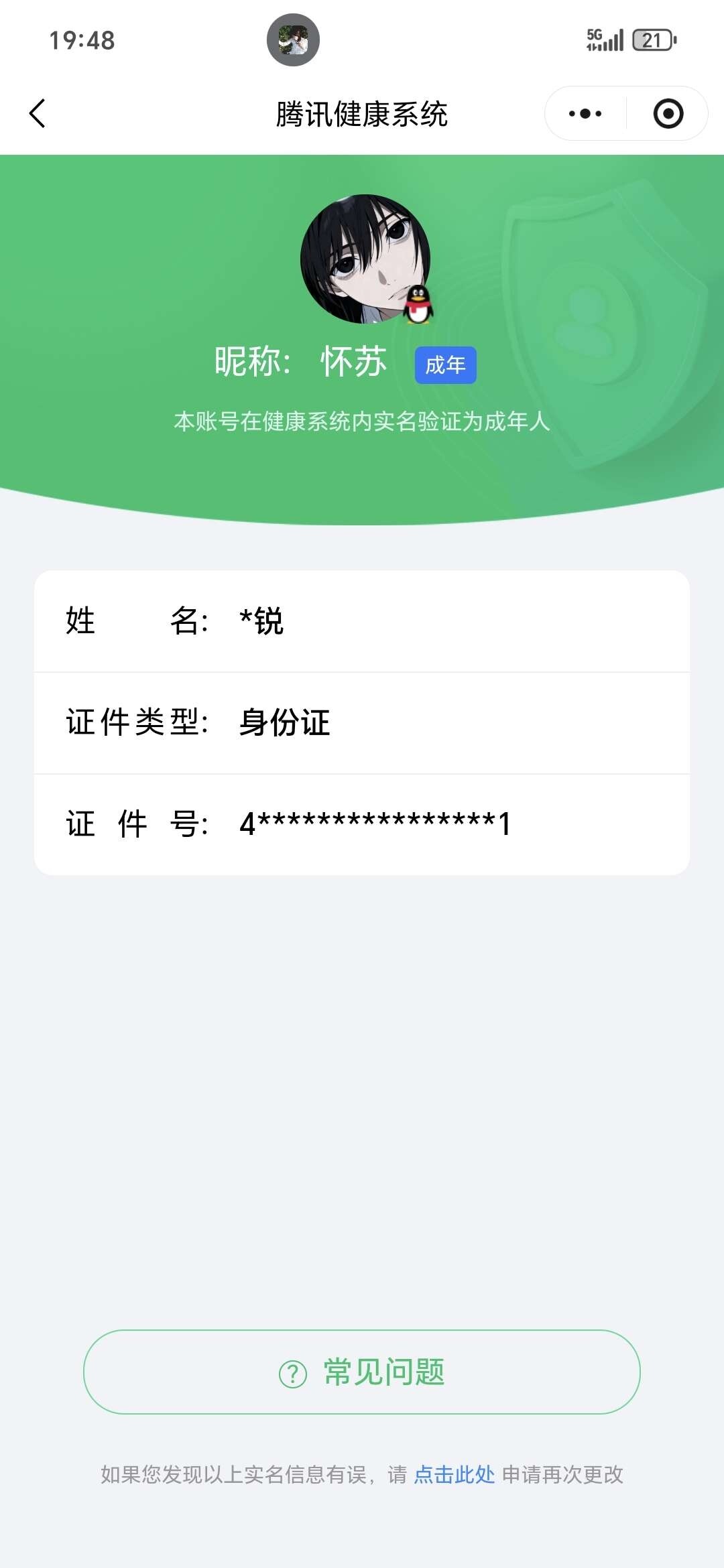Select the blue 成年 status badge
The width and height of the screenshot is (724, 1568).
click(x=446, y=364)
